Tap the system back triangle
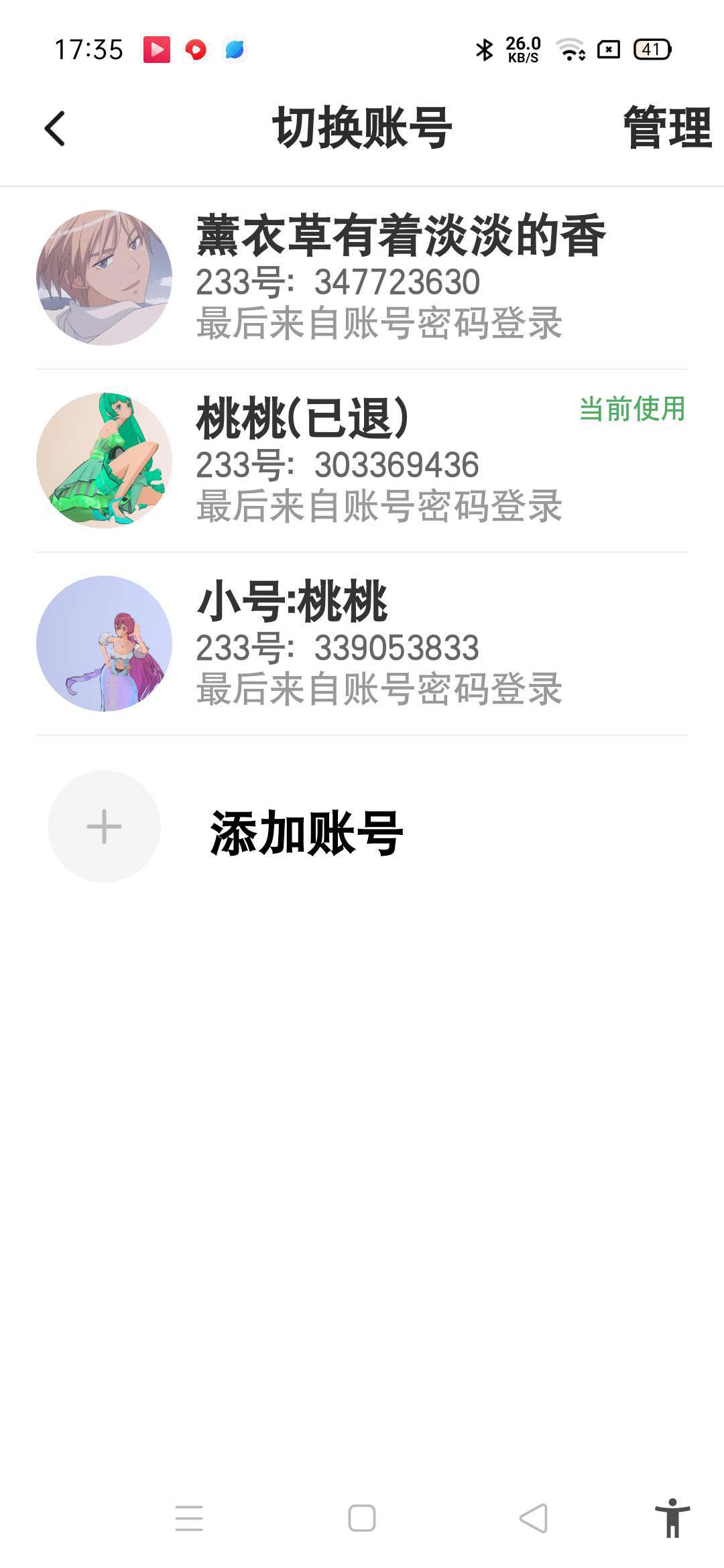The image size is (724, 1568). 534,1518
